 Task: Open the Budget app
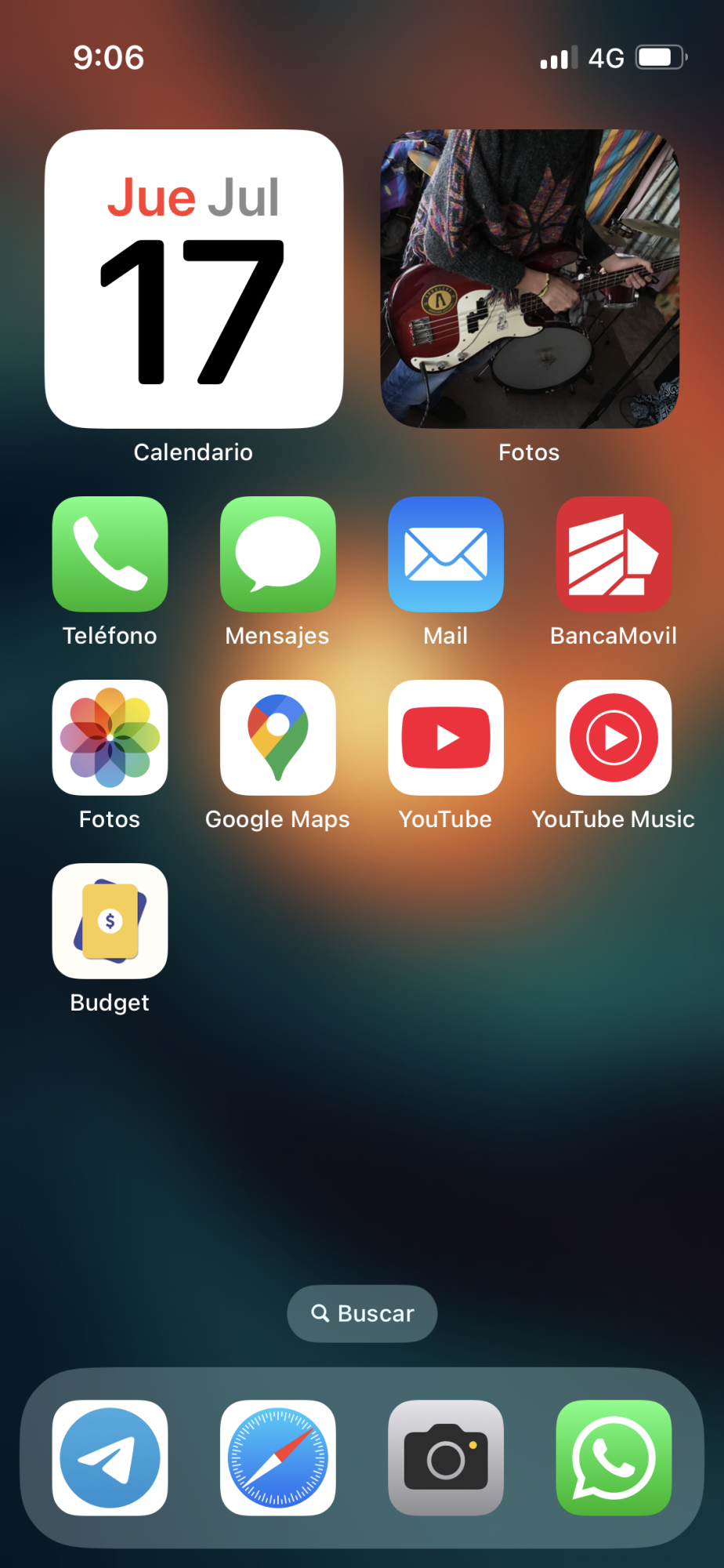(110, 921)
